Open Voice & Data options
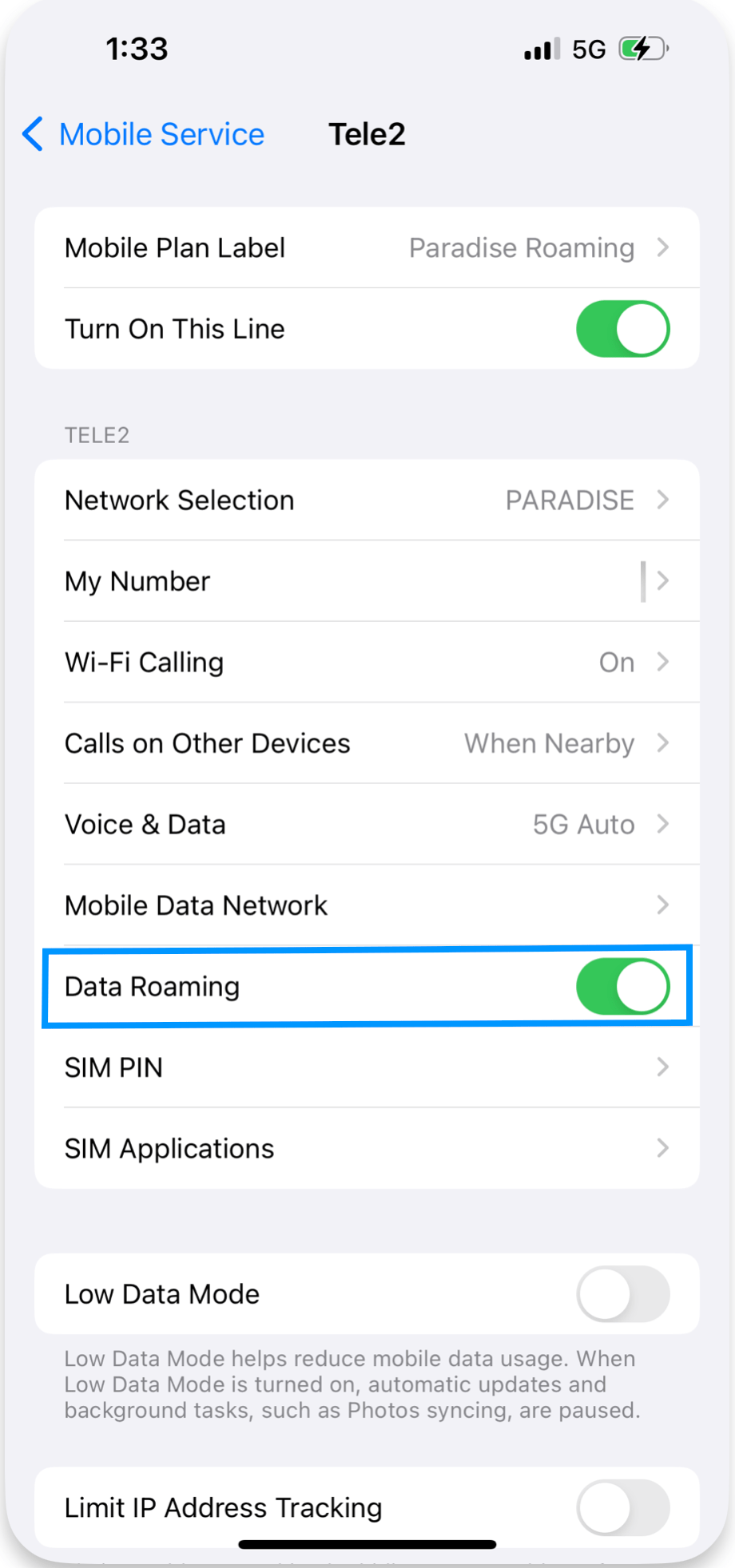The height and width of the screenshot is (1568, 735). (367, 824)
